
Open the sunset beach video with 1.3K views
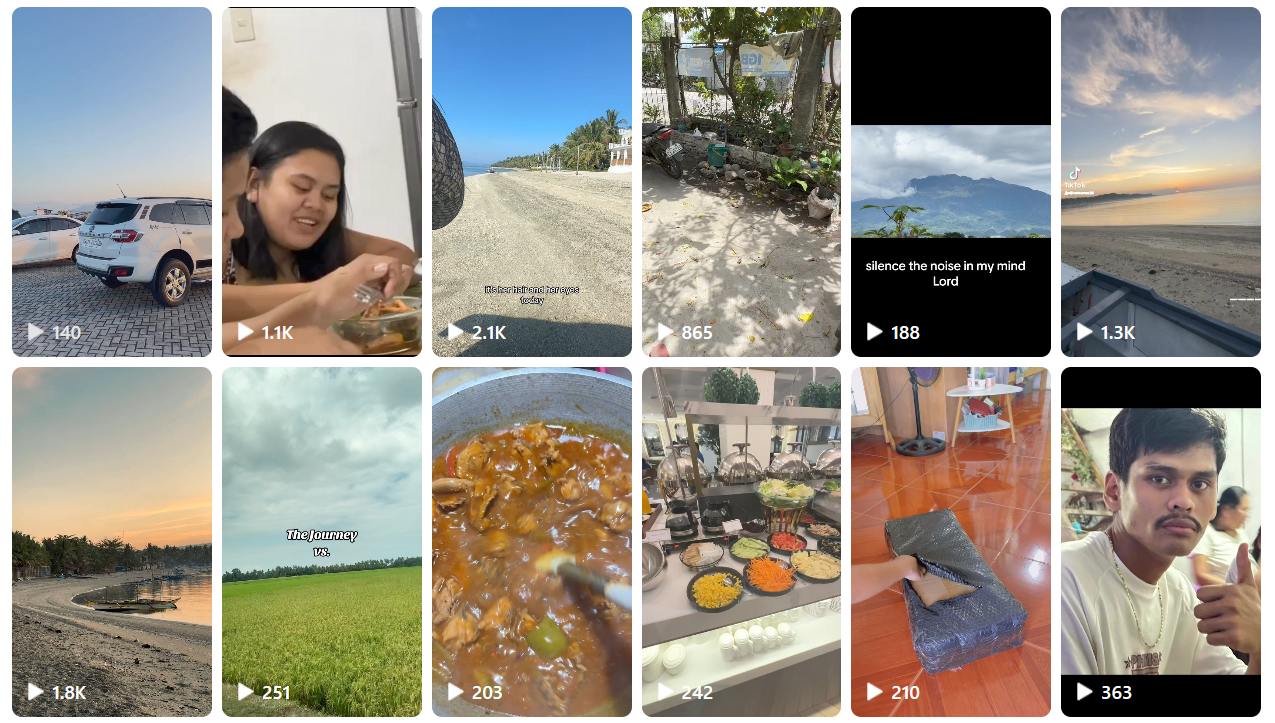pos(1161,182)
